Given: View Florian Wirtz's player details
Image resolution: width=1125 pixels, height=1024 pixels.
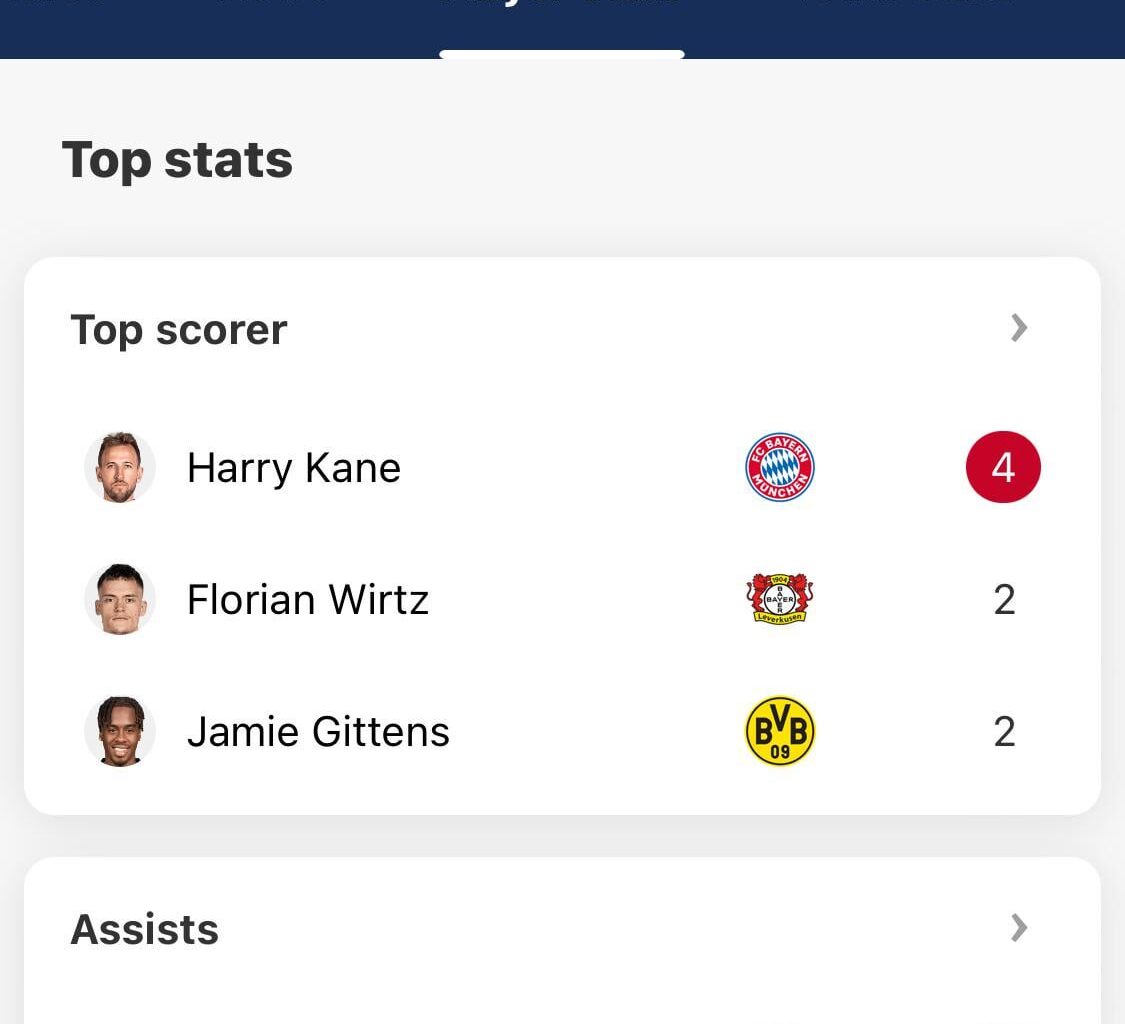Looking at the screenshot, I should [307, 600].
